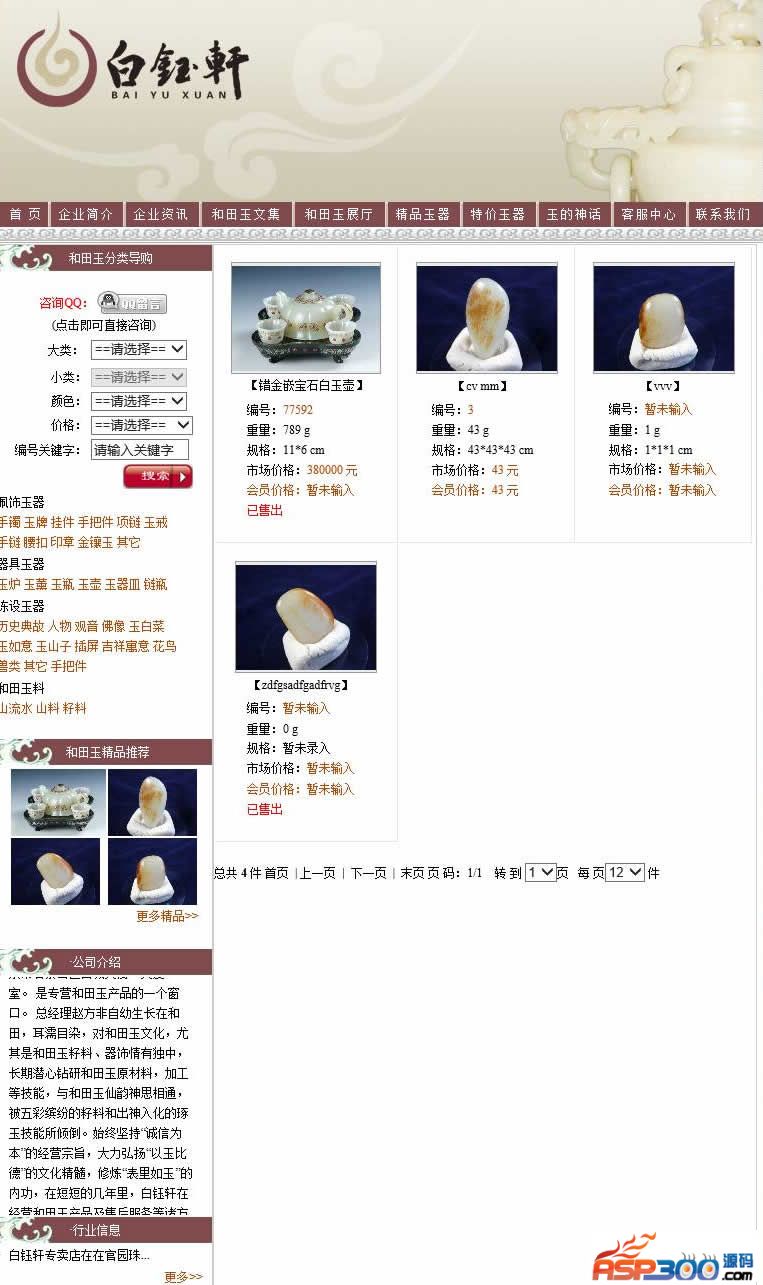763x1285 pixels.
Task: Open the 转到 page number dropdown
Action: coord(540,872)
